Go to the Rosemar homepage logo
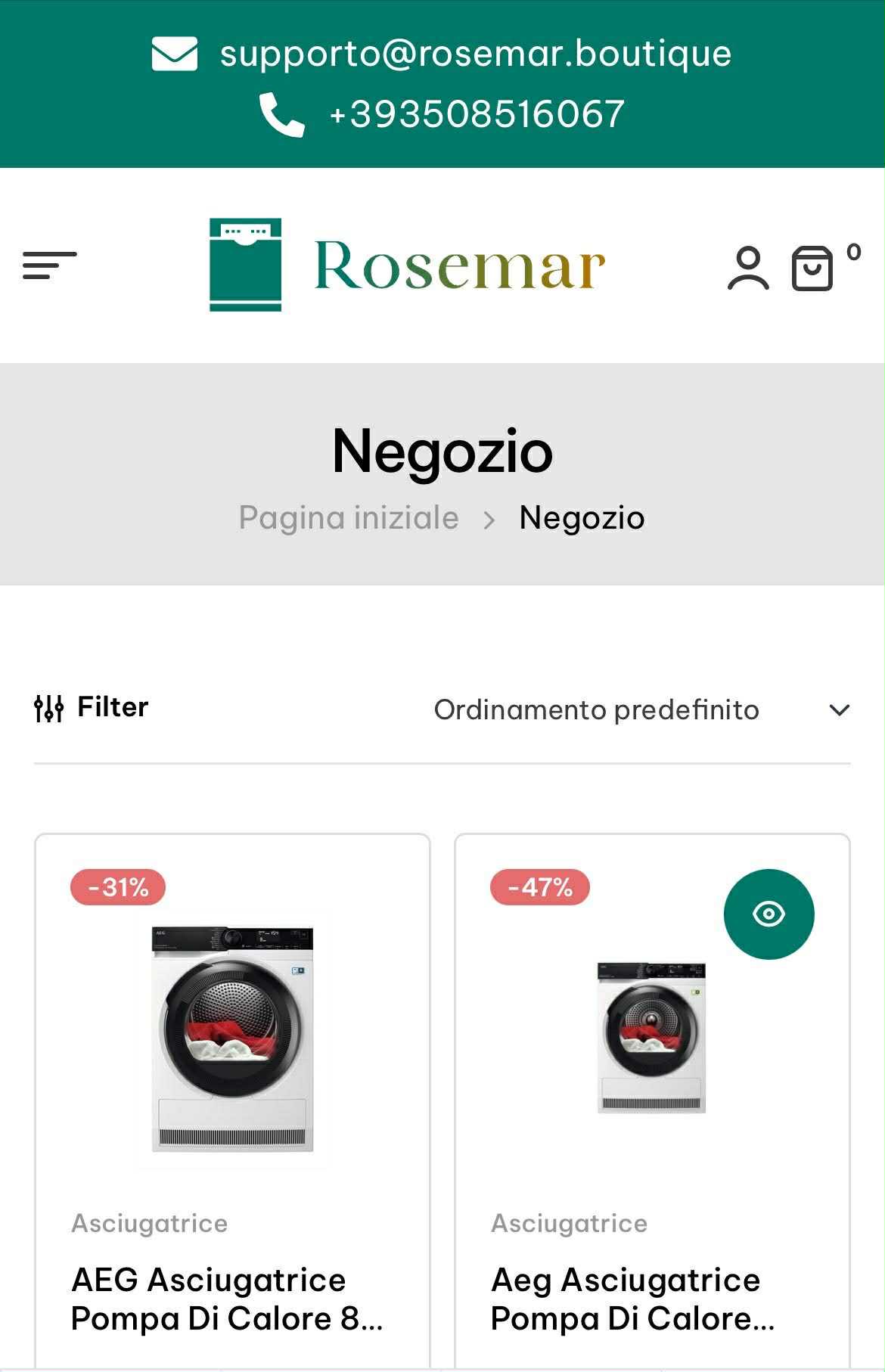885x1372 pixels. pyautogui.click(x=407, y=265)
